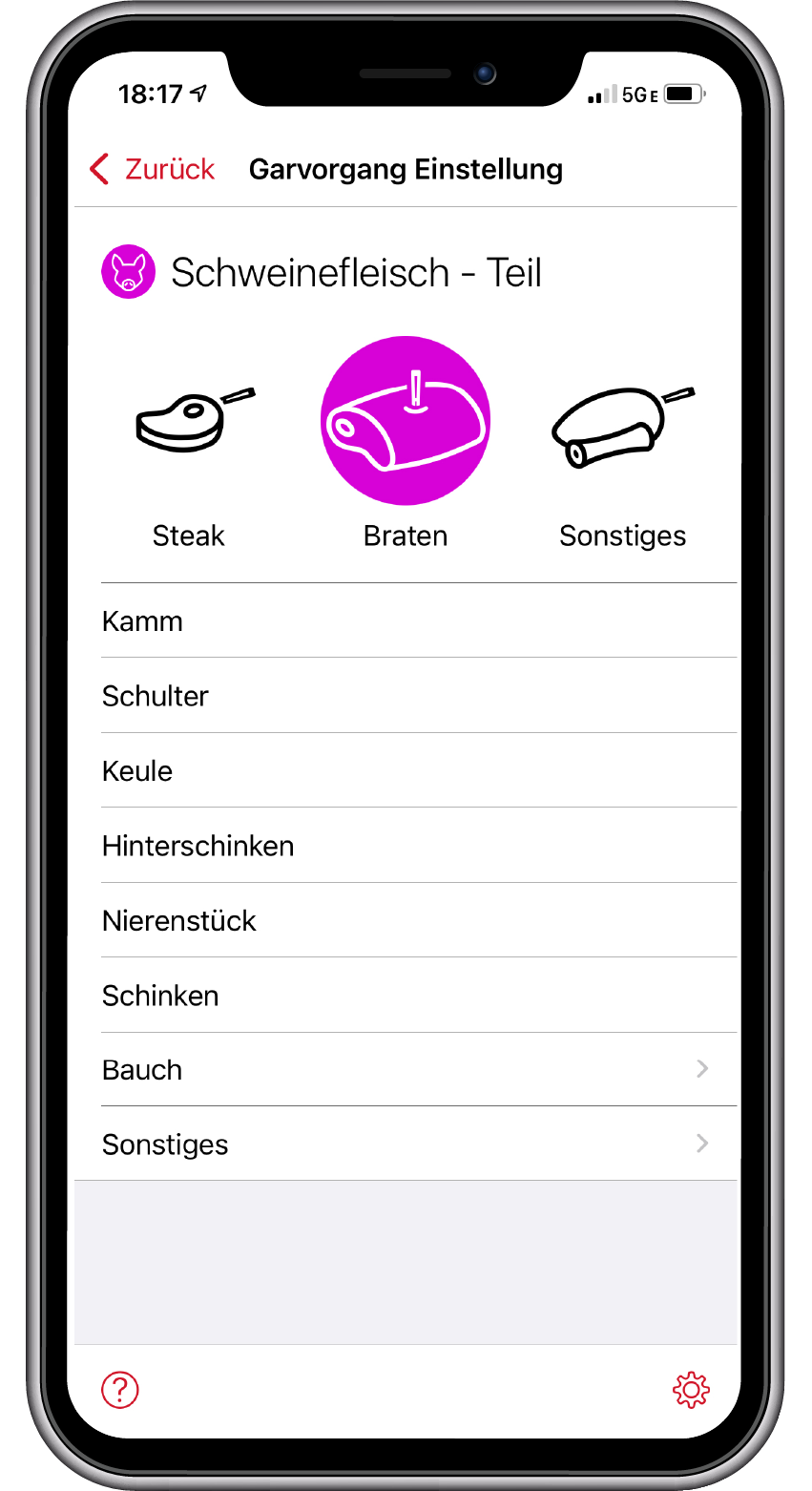Open the settings gear icon

[x=691, y=1390]
